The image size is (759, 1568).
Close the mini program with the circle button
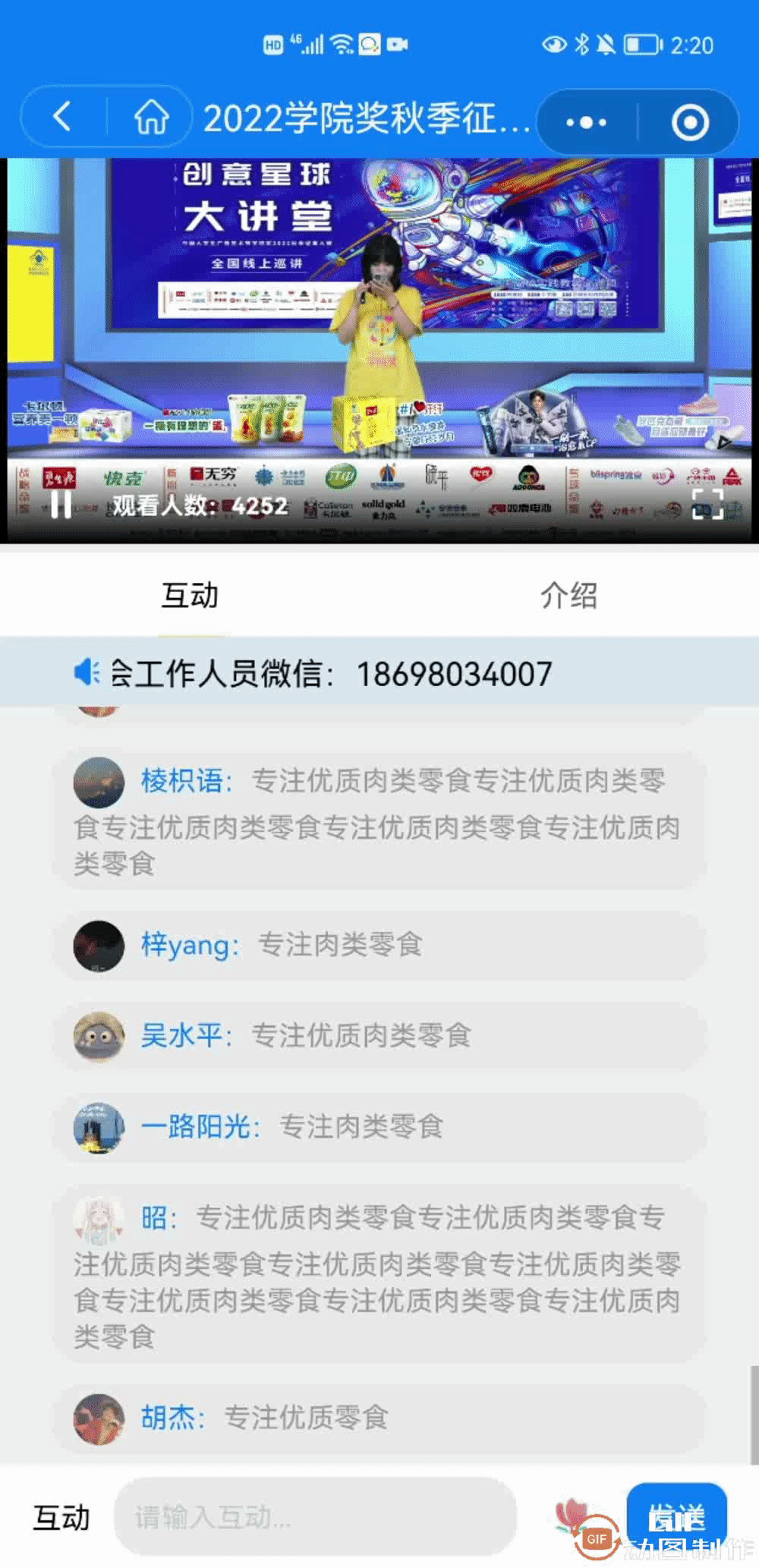(690, 122)
